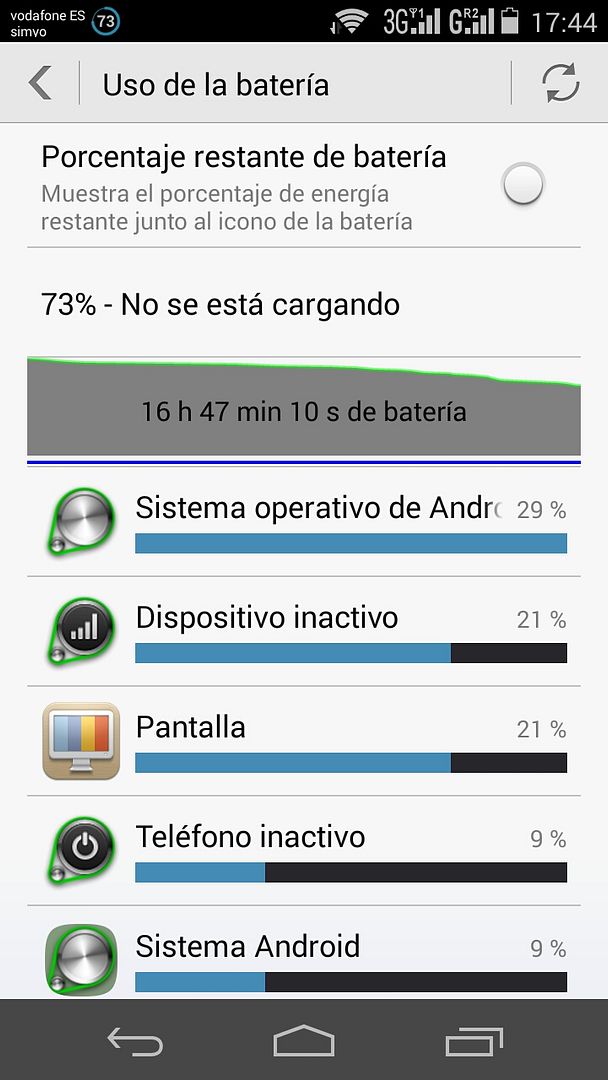Image resolution: width=608 pixels, height=1080 pixels.
Task: Open Teléfono inactivo usage details
Action: coord(304,852)
